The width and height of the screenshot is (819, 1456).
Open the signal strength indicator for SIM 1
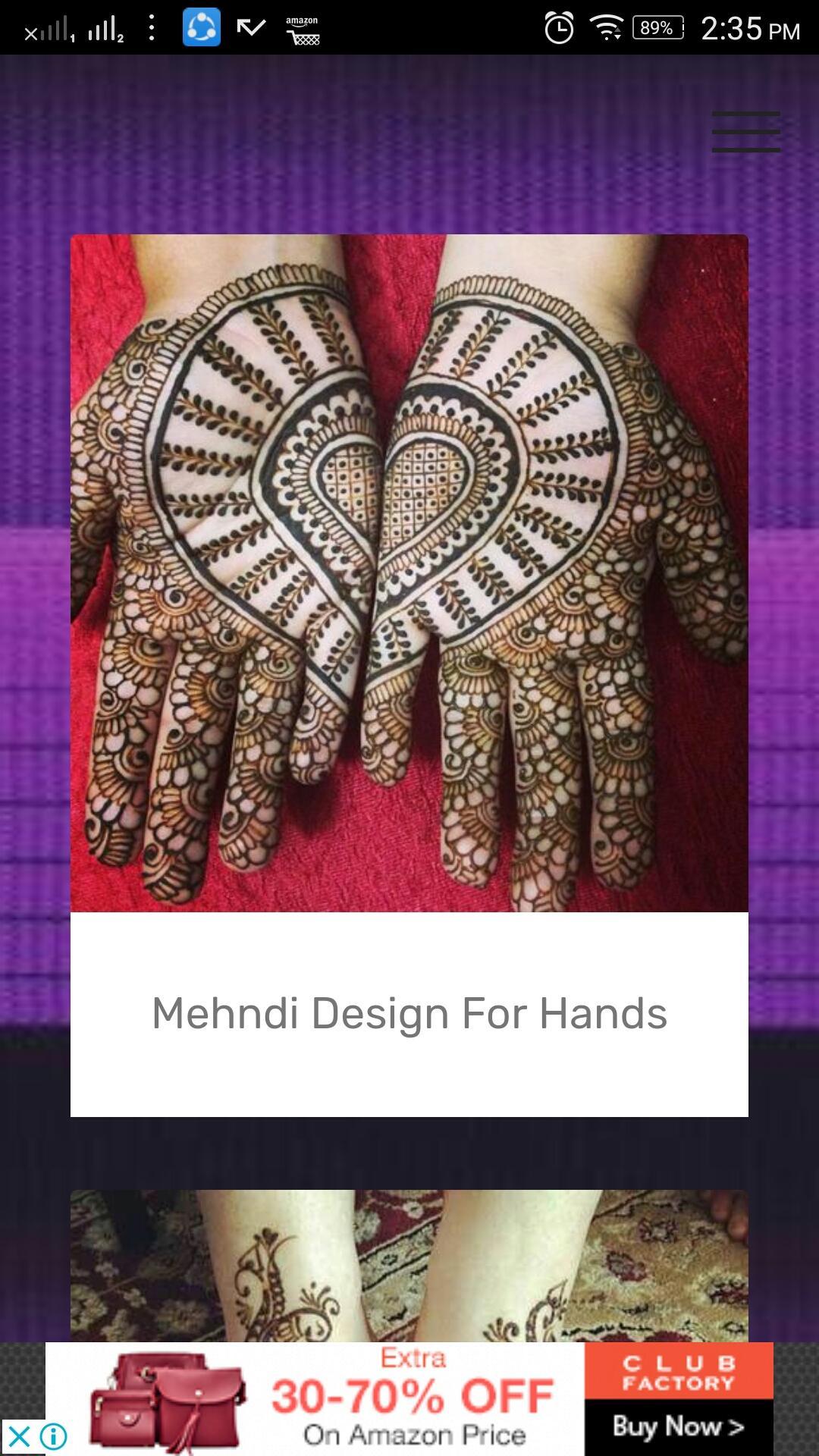(x=53, y=27)
